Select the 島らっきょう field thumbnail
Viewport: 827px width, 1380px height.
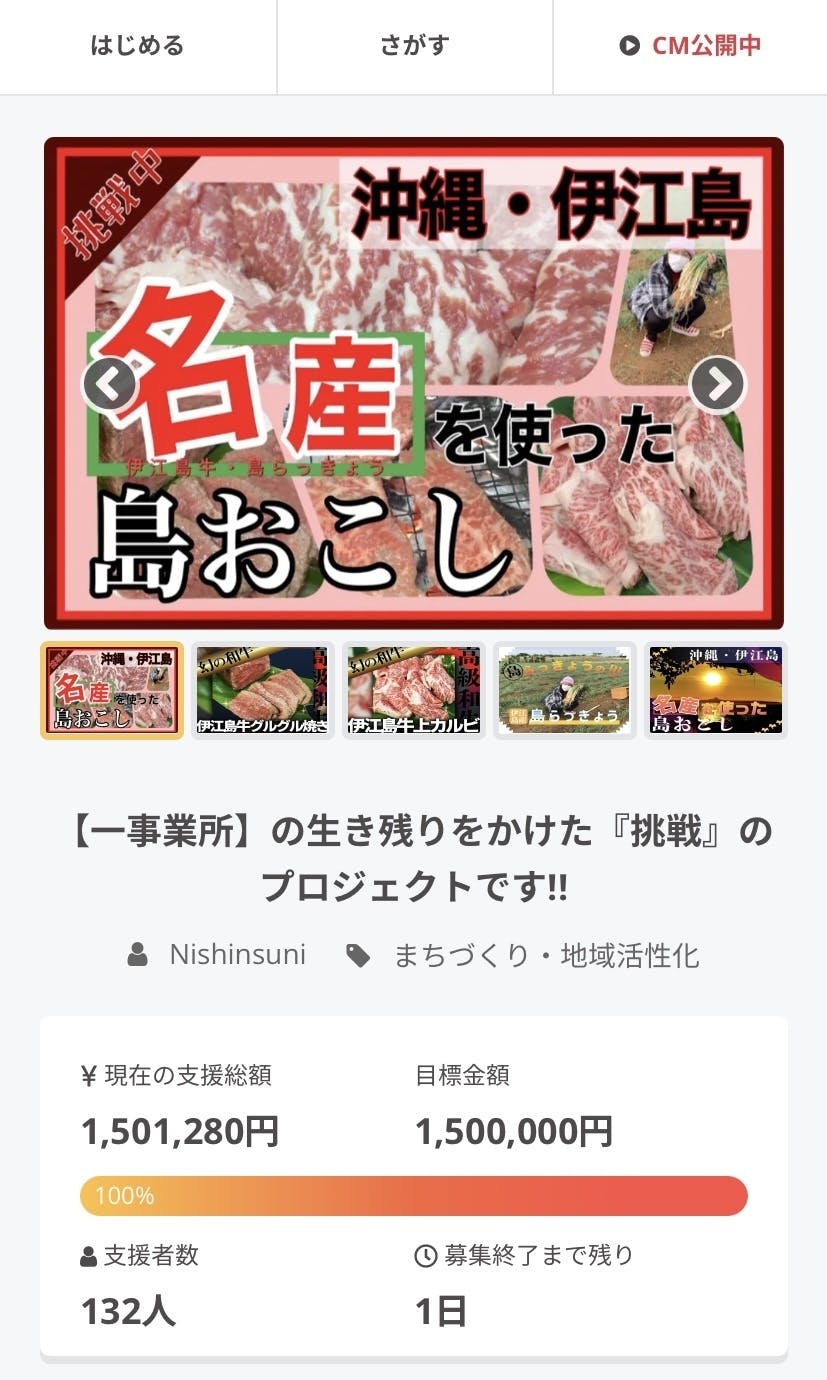[x=565, y=690]
